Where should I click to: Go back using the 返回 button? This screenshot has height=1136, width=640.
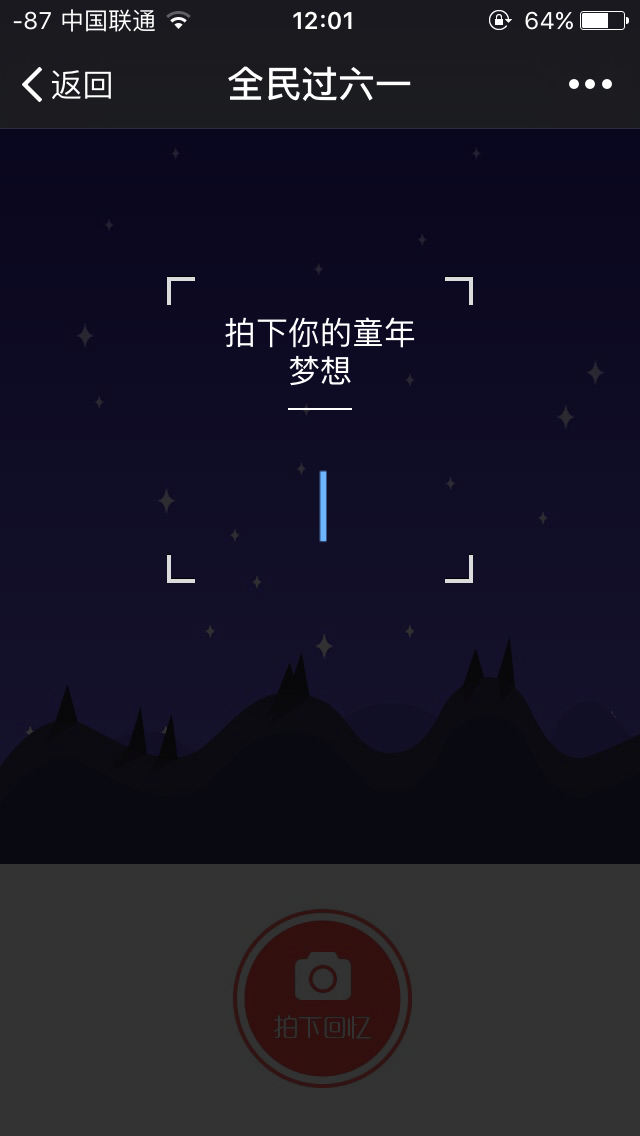point(66,85)
